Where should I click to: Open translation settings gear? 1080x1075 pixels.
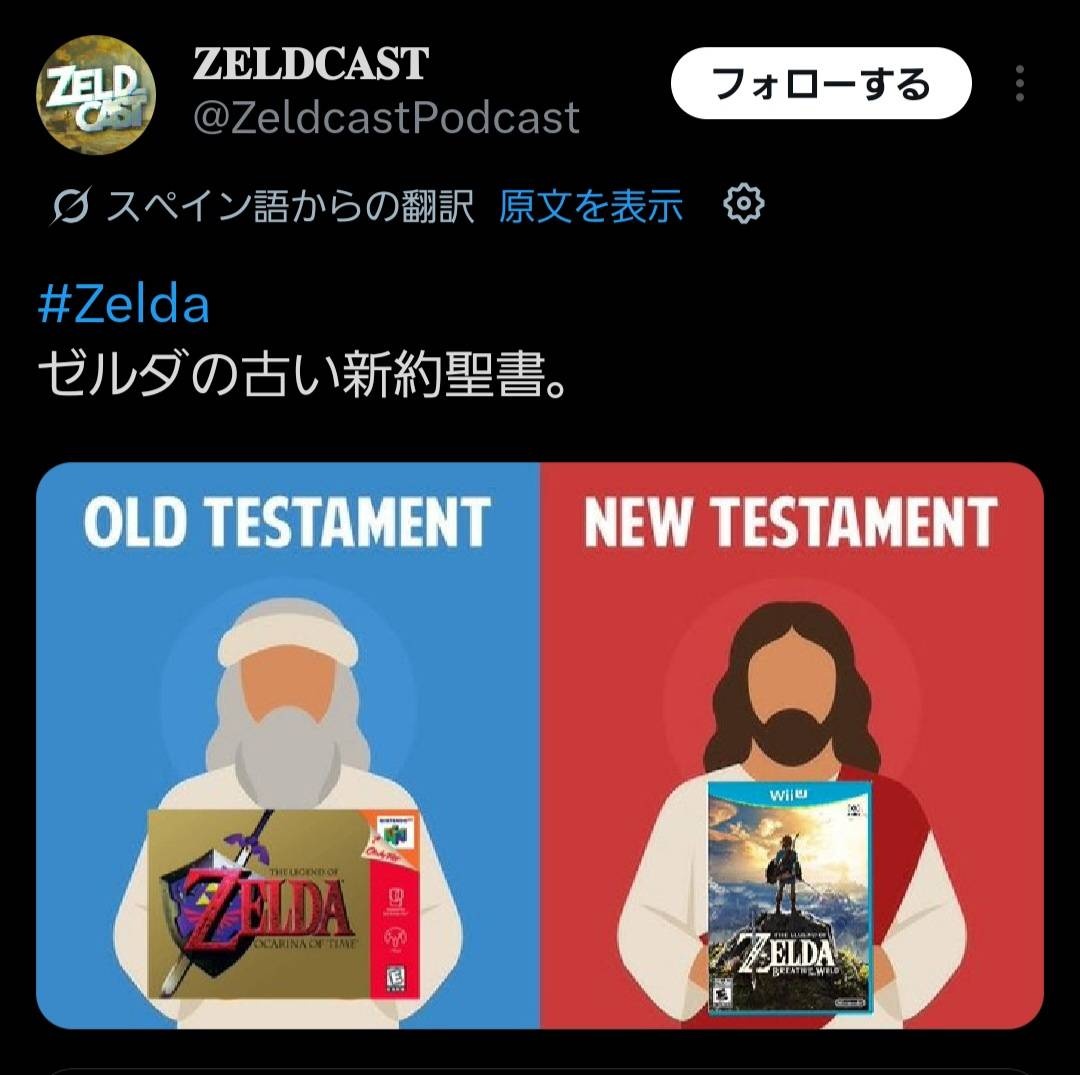[743, 205]
